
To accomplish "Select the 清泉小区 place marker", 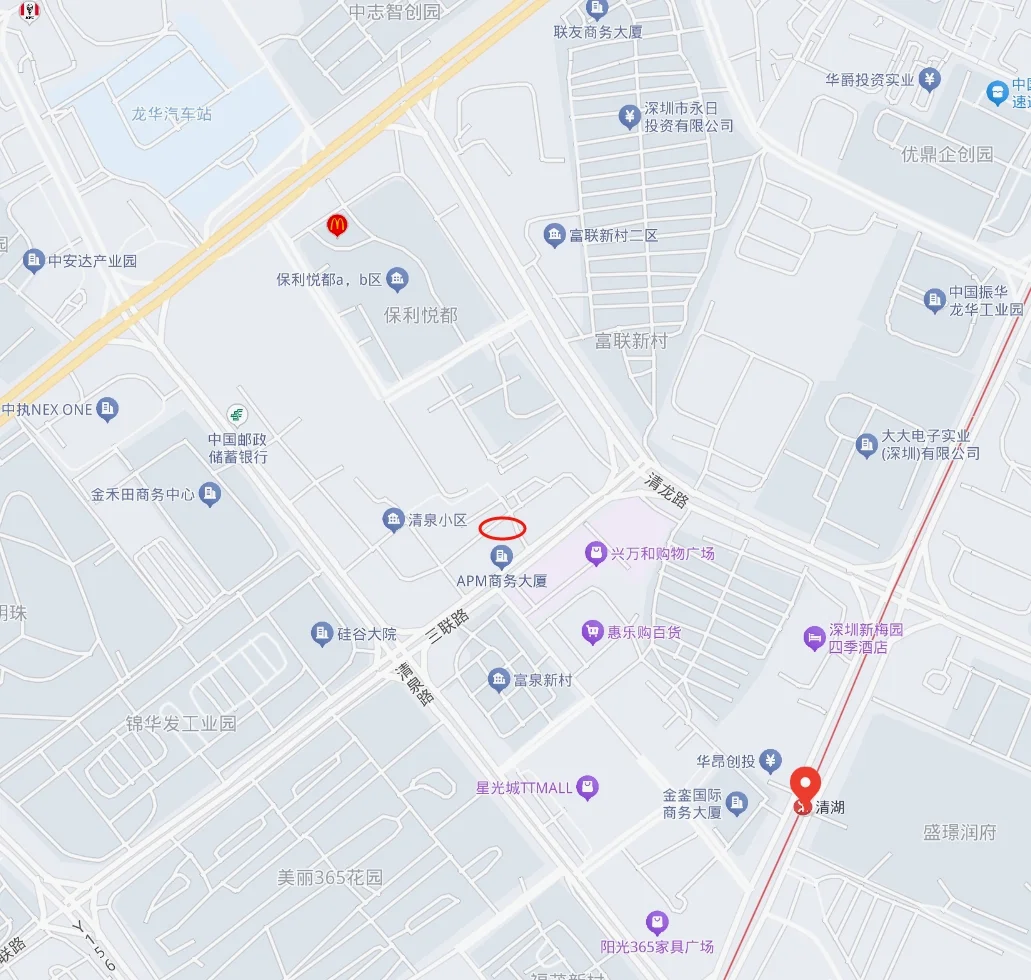I will coord(393,520).
